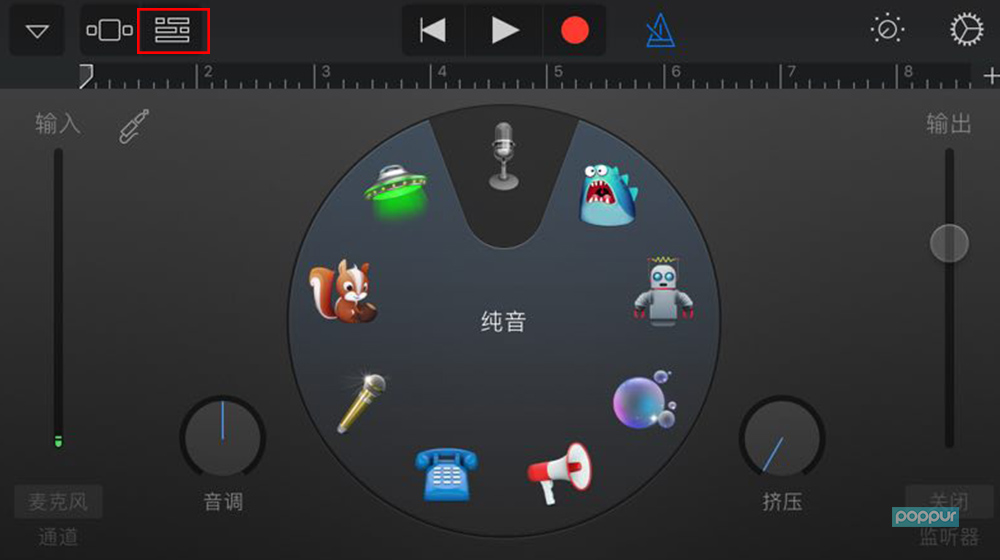Pick the megaphone voice effect
1000x560 pixels.
tap(560, 473)
